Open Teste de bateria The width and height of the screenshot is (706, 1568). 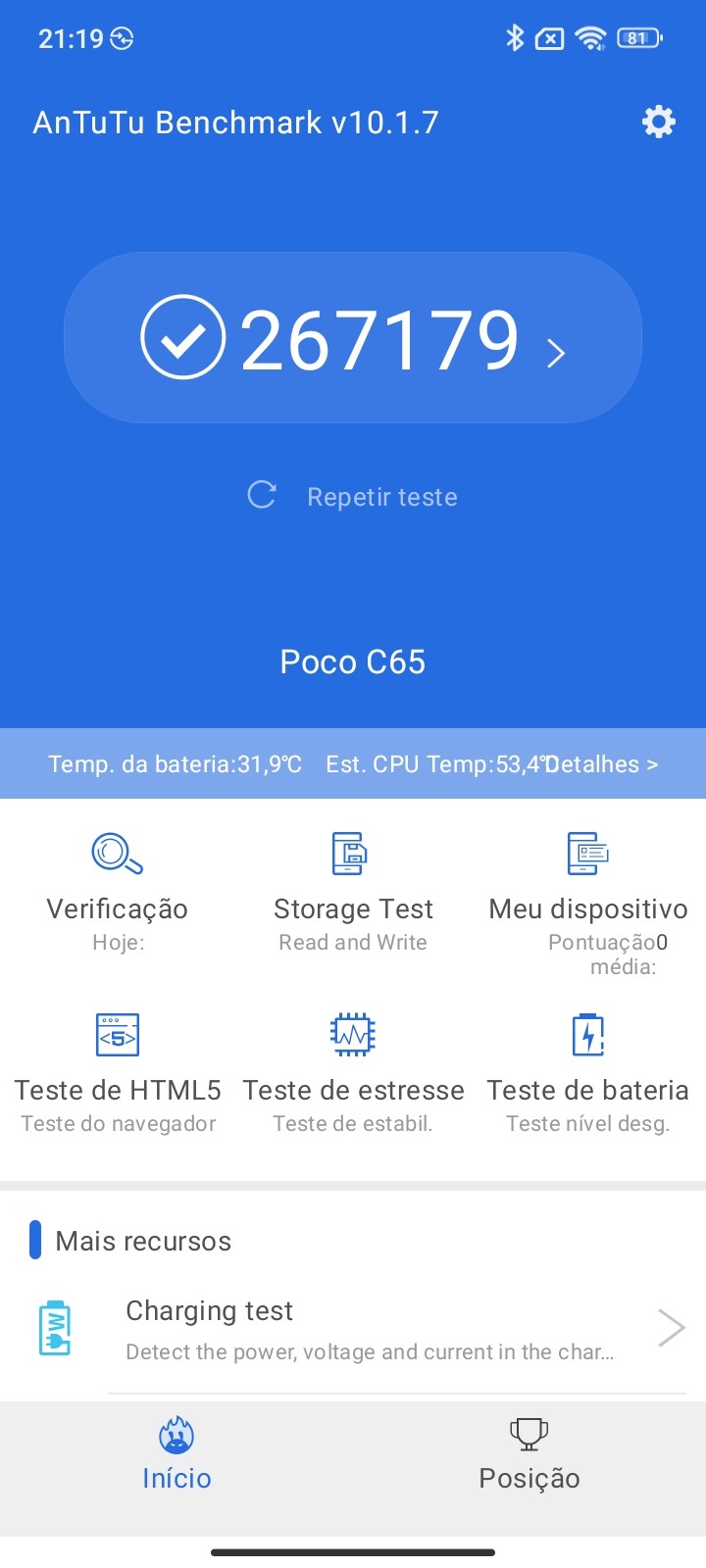[588, 1070]
